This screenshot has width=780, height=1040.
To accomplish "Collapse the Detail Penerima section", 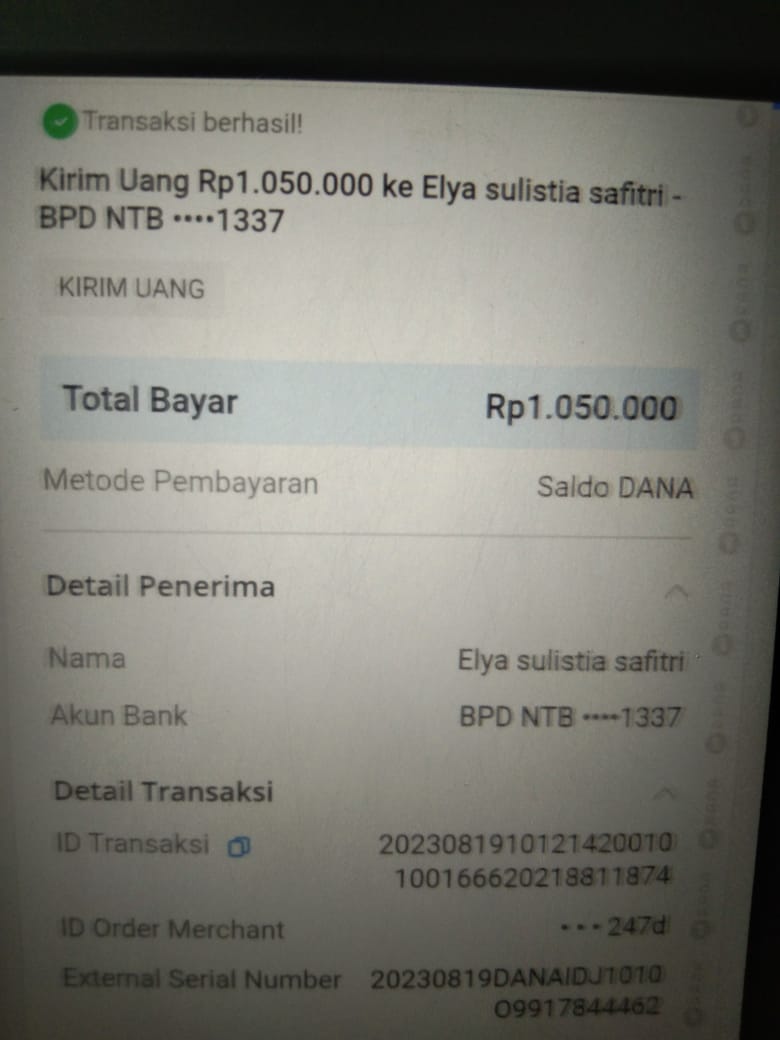I will pos(676,592).
